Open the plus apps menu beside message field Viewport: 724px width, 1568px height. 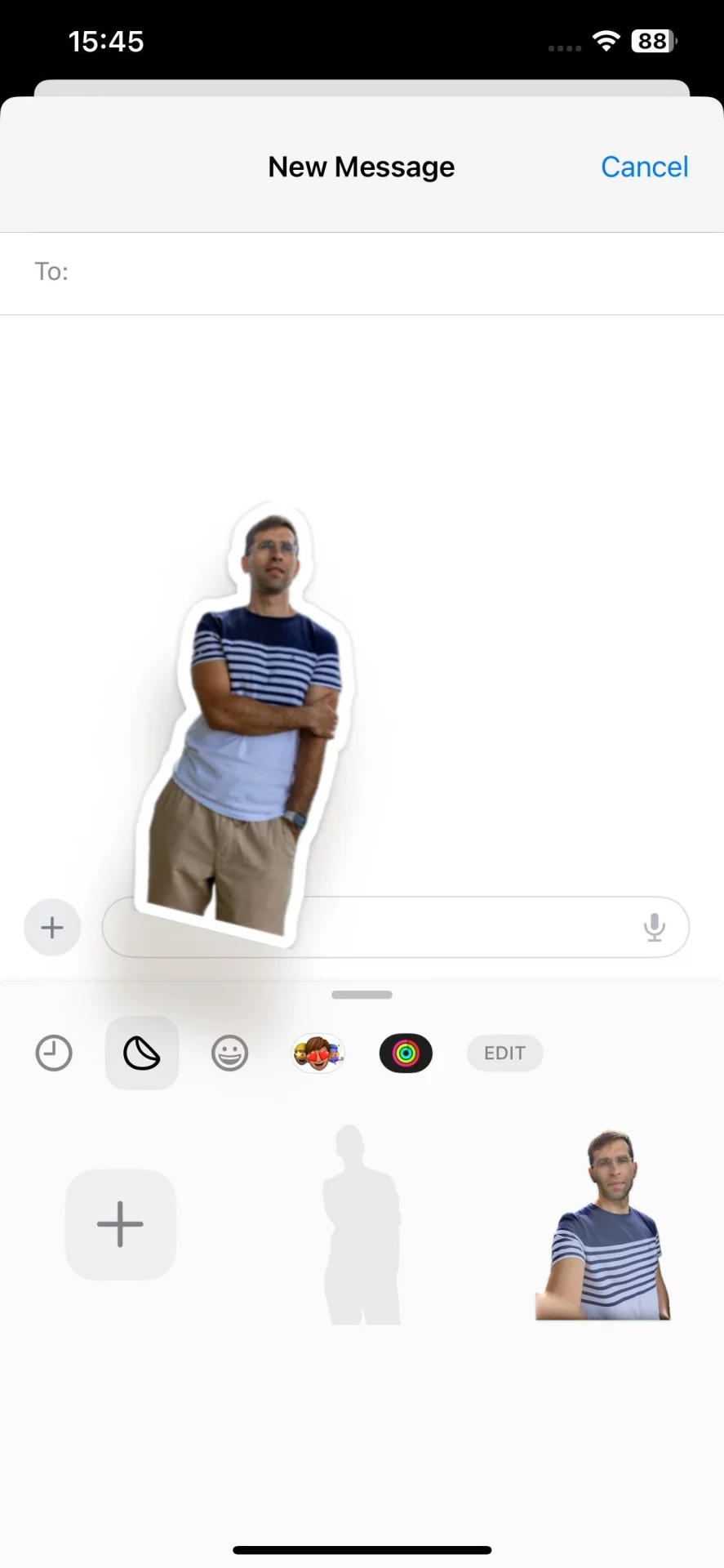click(52, 927)
